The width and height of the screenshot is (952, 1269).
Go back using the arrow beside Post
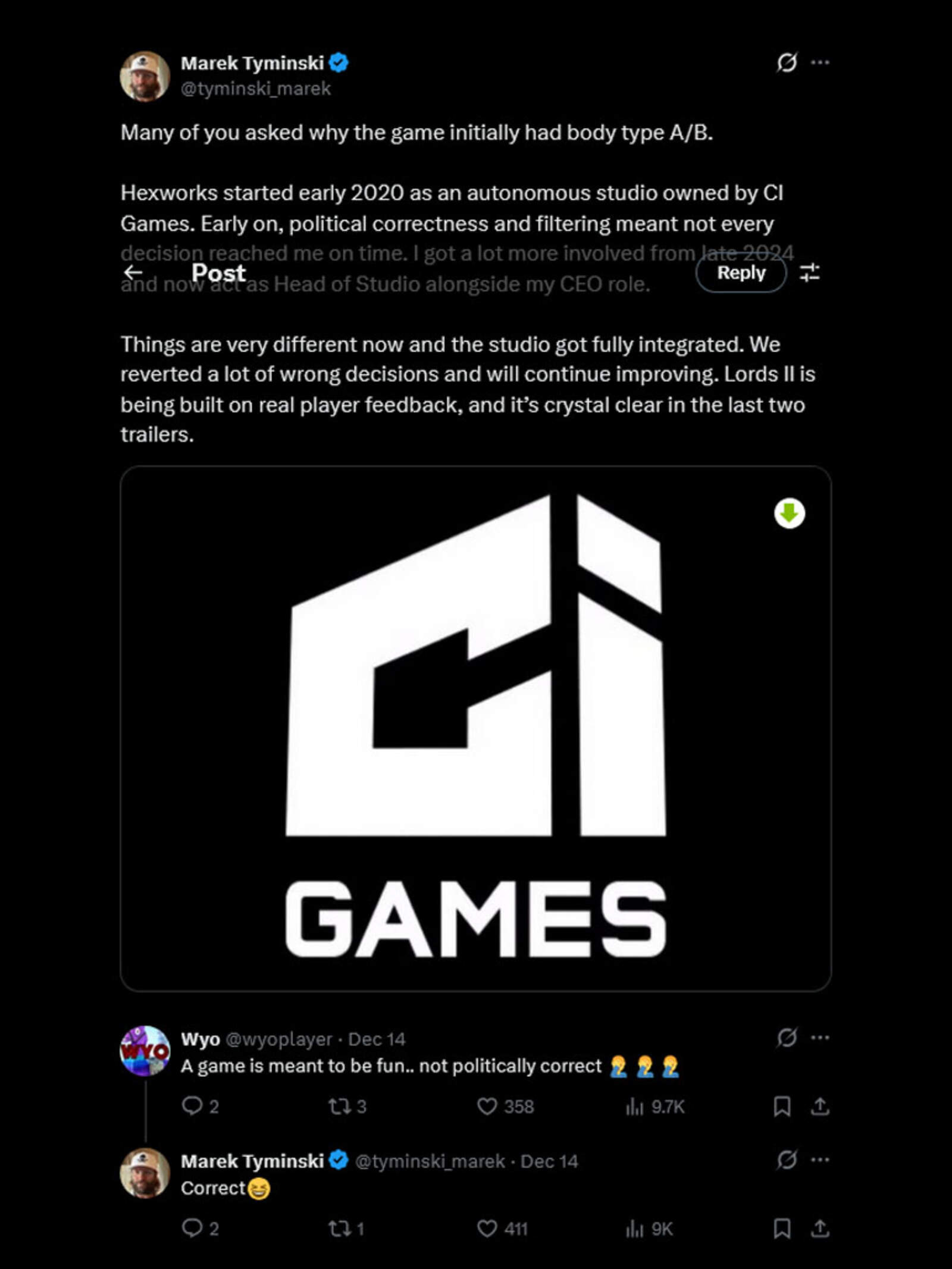coord(133,272)
